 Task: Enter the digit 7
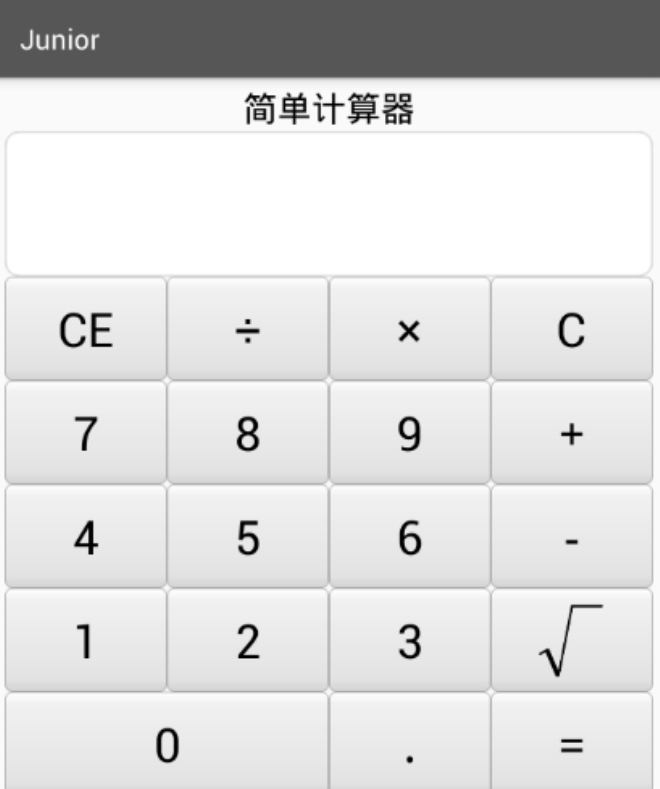pyautogui.click(x=86, y=433)
